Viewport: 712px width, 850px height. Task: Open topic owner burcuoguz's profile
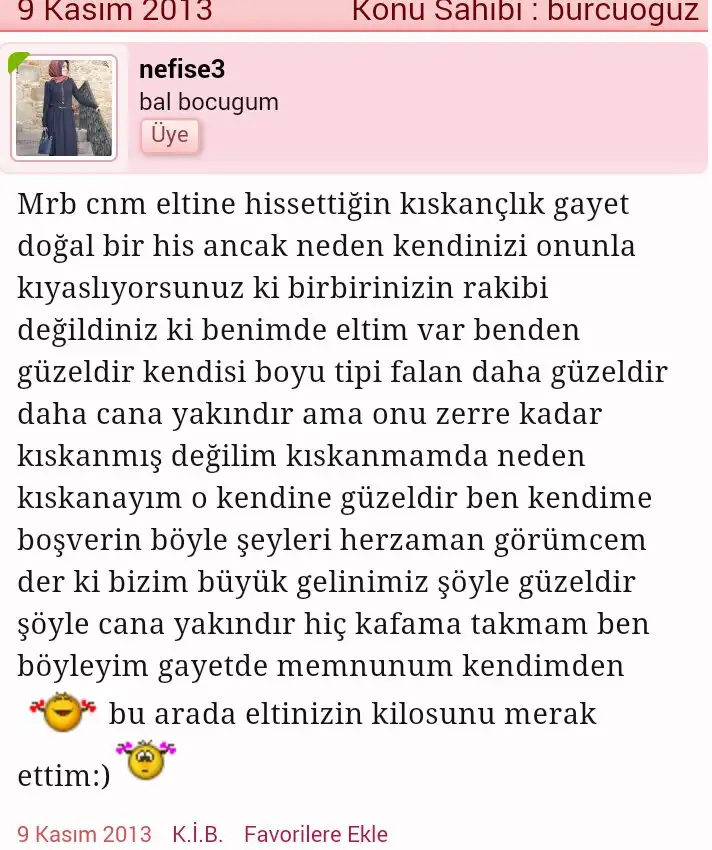click(623, 11)
